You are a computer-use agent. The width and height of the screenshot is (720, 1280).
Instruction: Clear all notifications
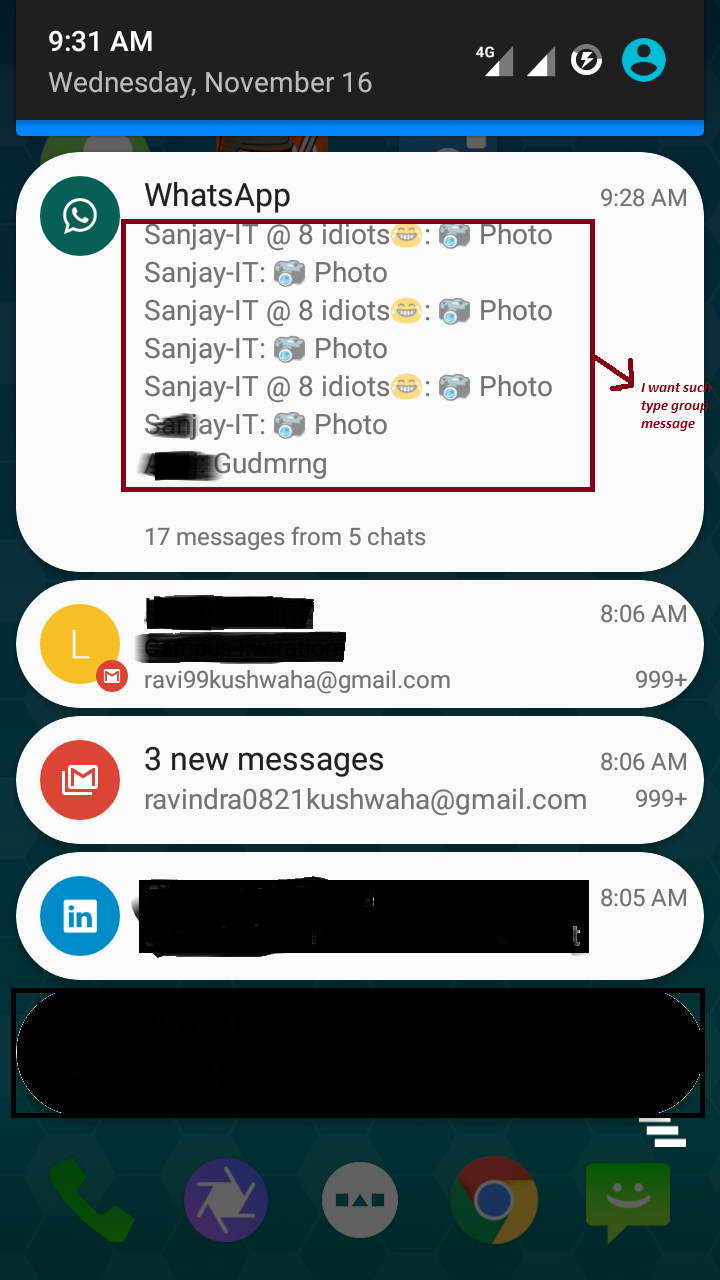pyautogui.click(x=662, y=1131)
